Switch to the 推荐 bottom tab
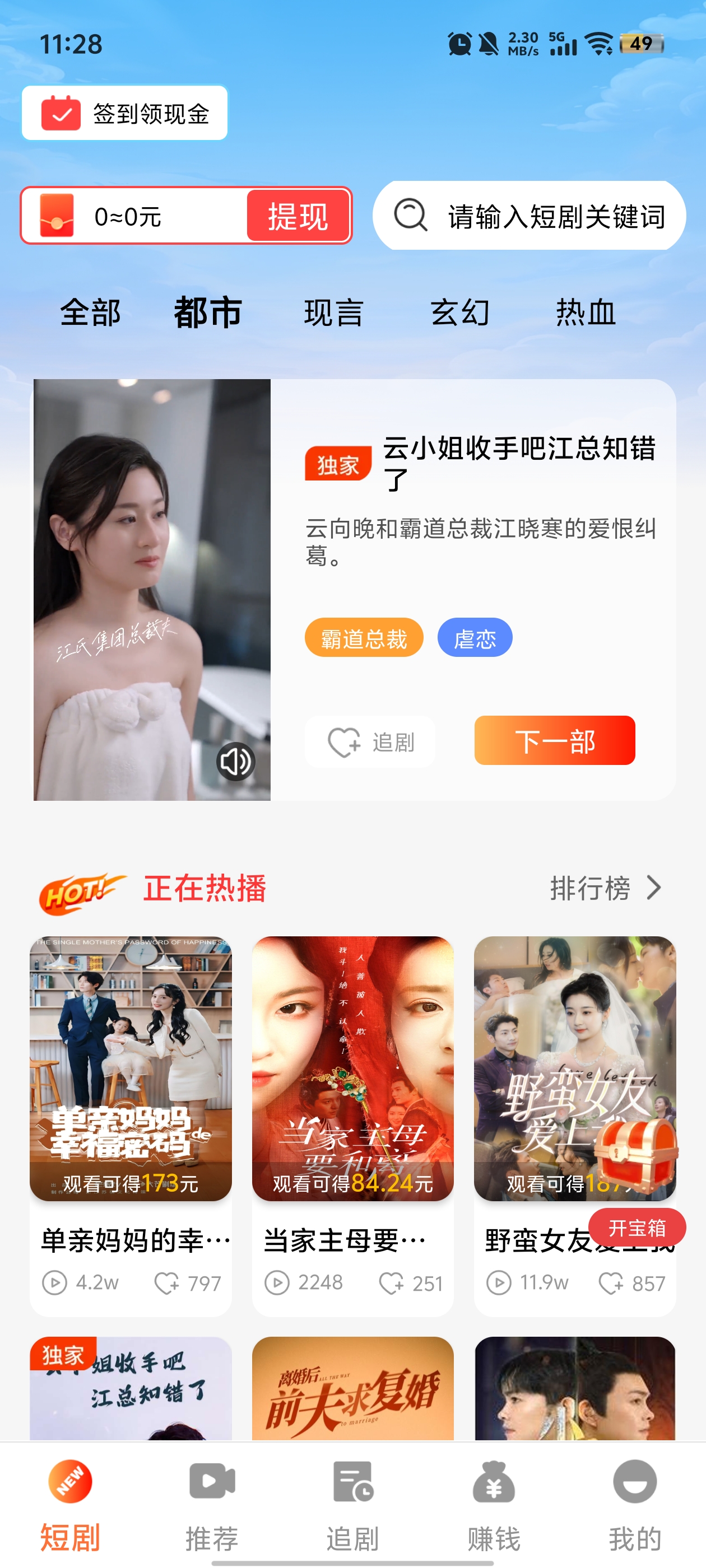This screenshot has width=706, height=1568. point(211,1505)
